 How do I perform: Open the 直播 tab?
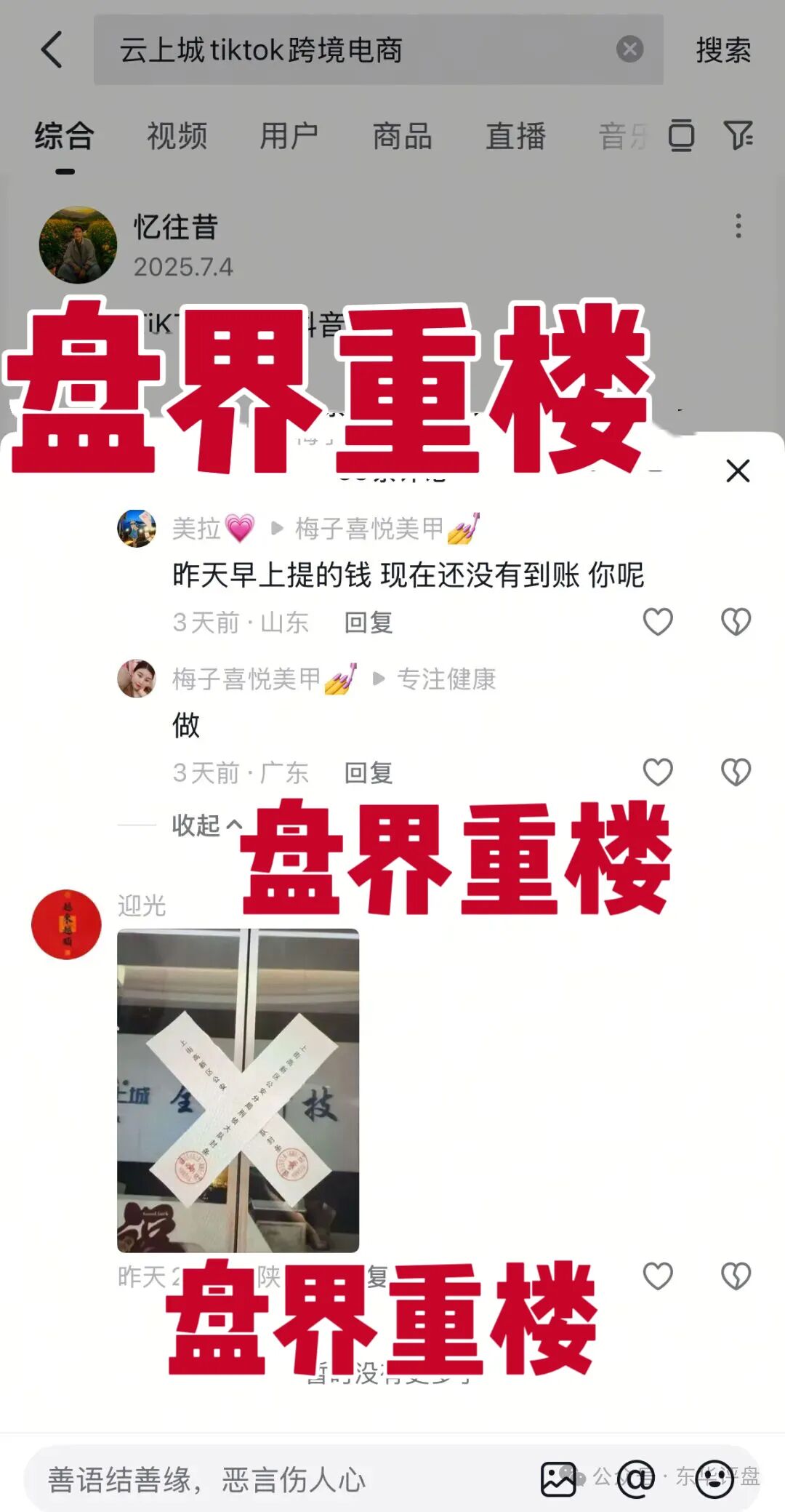coord(516,135)
